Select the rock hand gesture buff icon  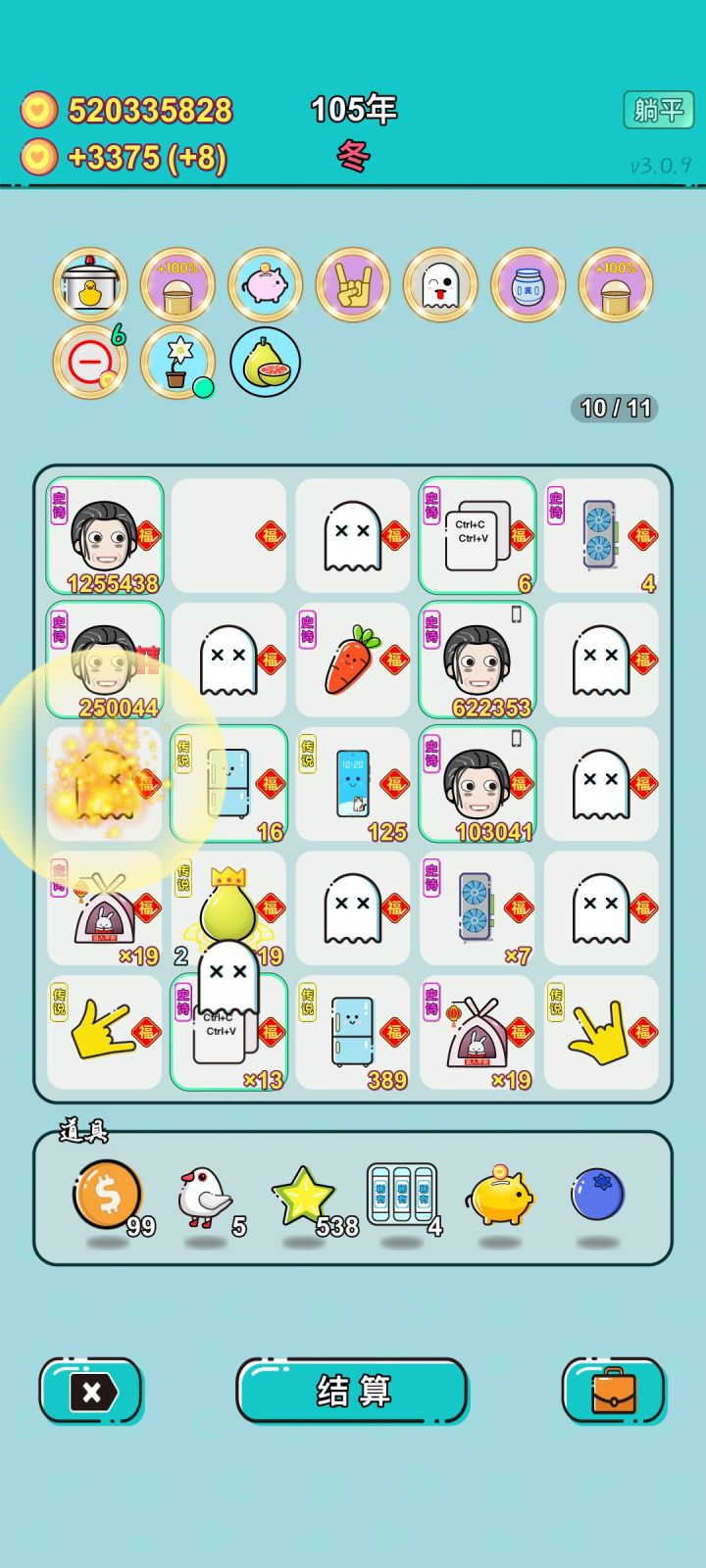[353, 284]
